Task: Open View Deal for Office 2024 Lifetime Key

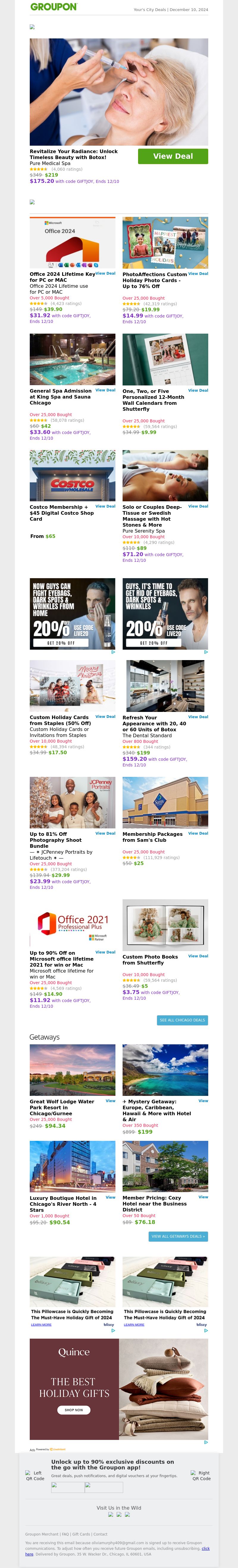Action: (105, 274)
